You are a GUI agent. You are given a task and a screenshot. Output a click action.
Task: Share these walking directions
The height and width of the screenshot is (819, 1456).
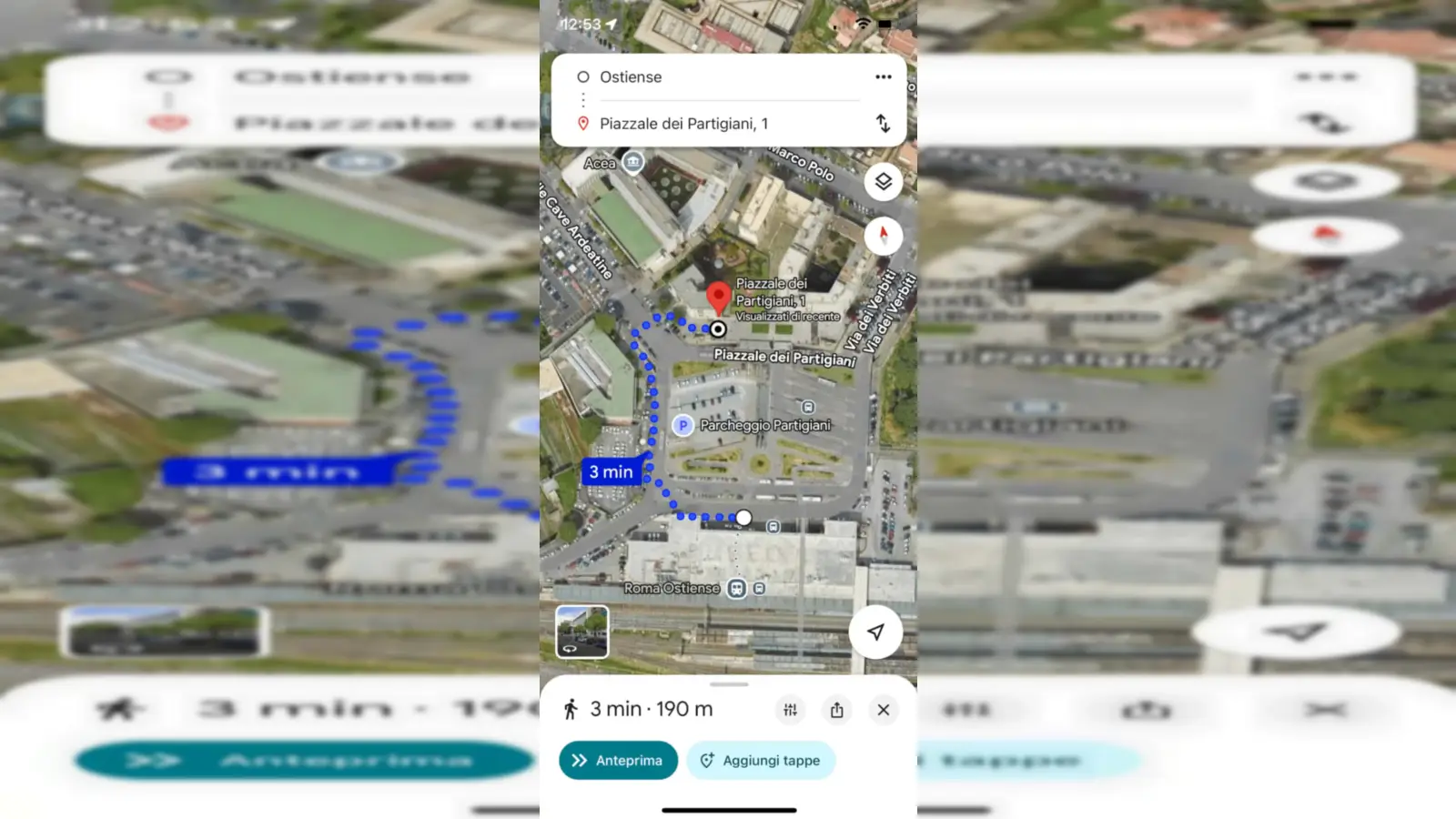[837, 710]
